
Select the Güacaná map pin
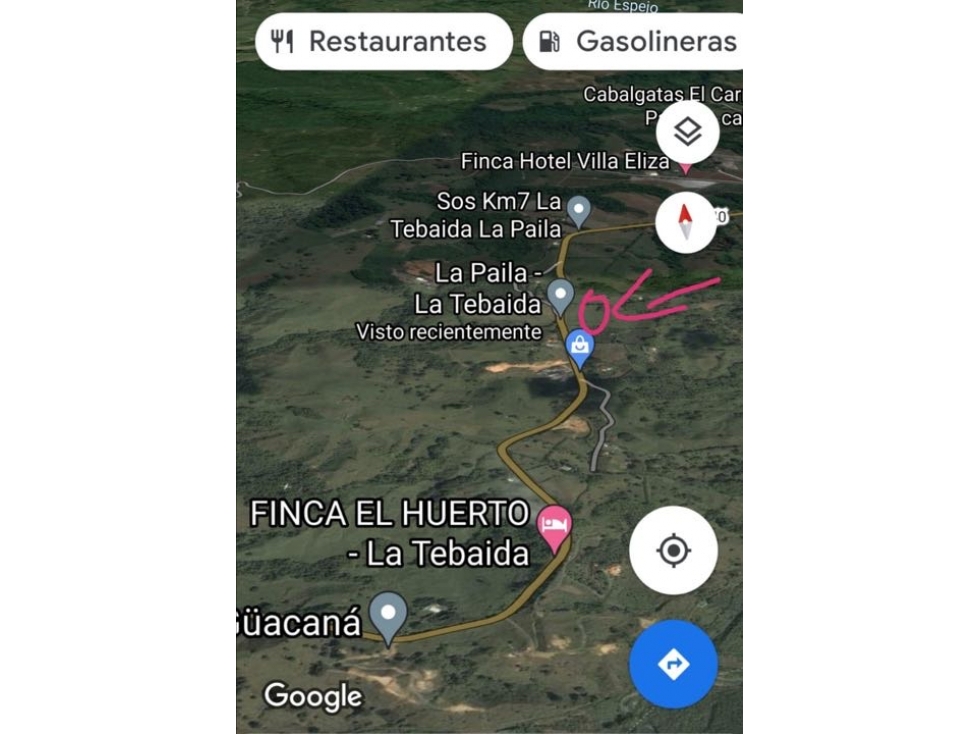point(388,612)
